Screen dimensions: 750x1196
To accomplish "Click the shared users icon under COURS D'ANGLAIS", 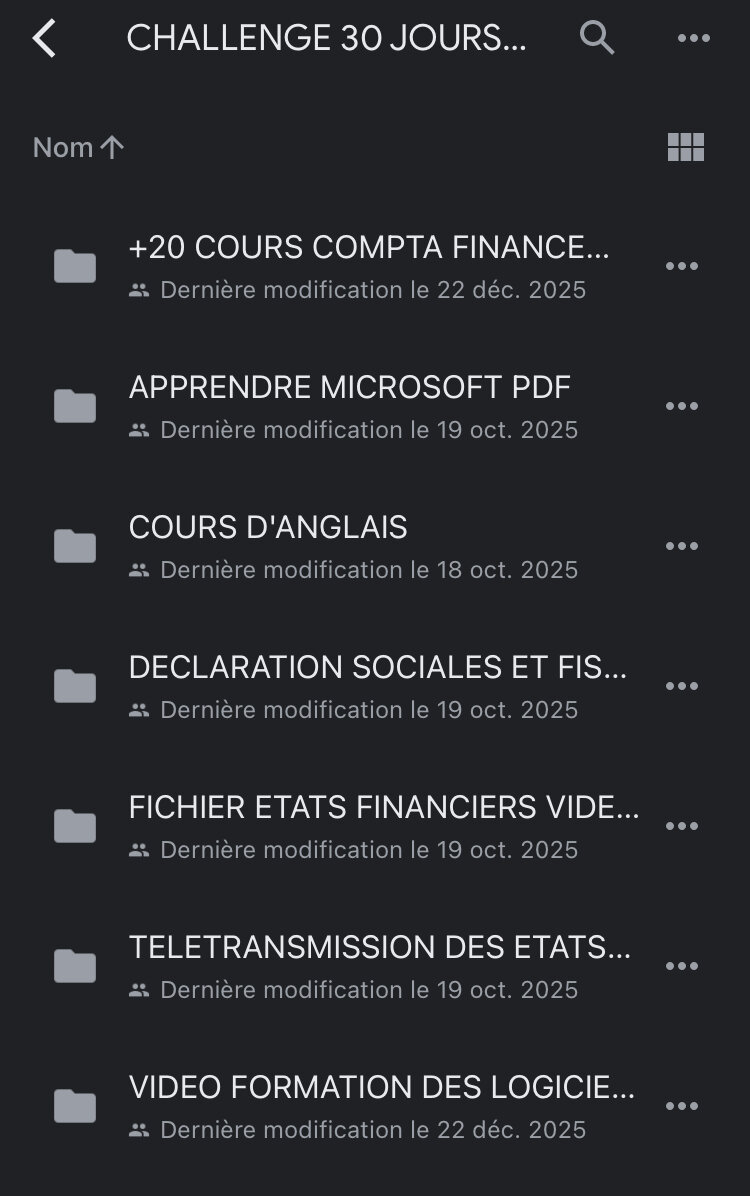I will pos(138,569).
